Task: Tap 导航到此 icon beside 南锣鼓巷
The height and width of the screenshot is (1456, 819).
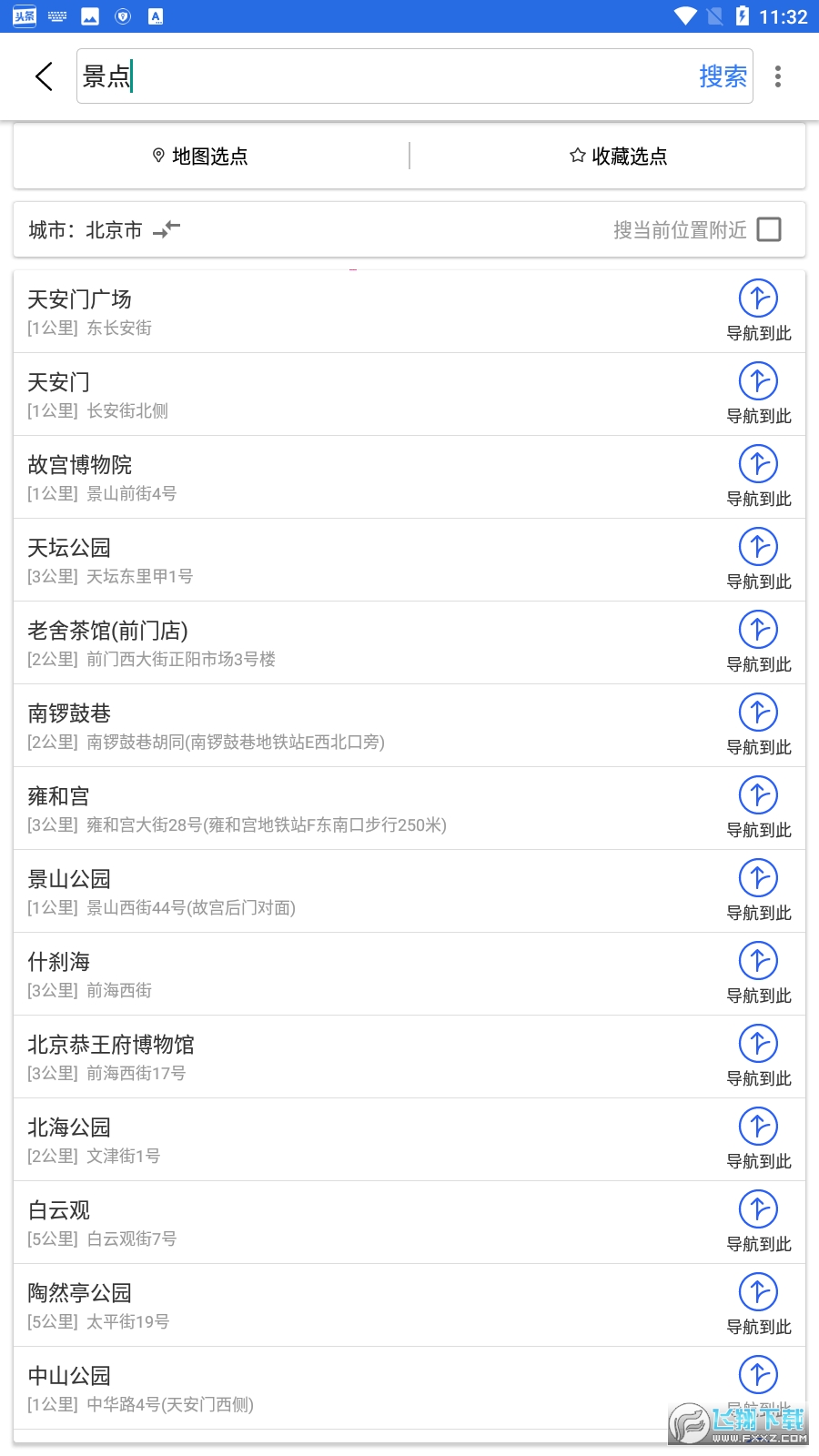Action: click(758, 712)
